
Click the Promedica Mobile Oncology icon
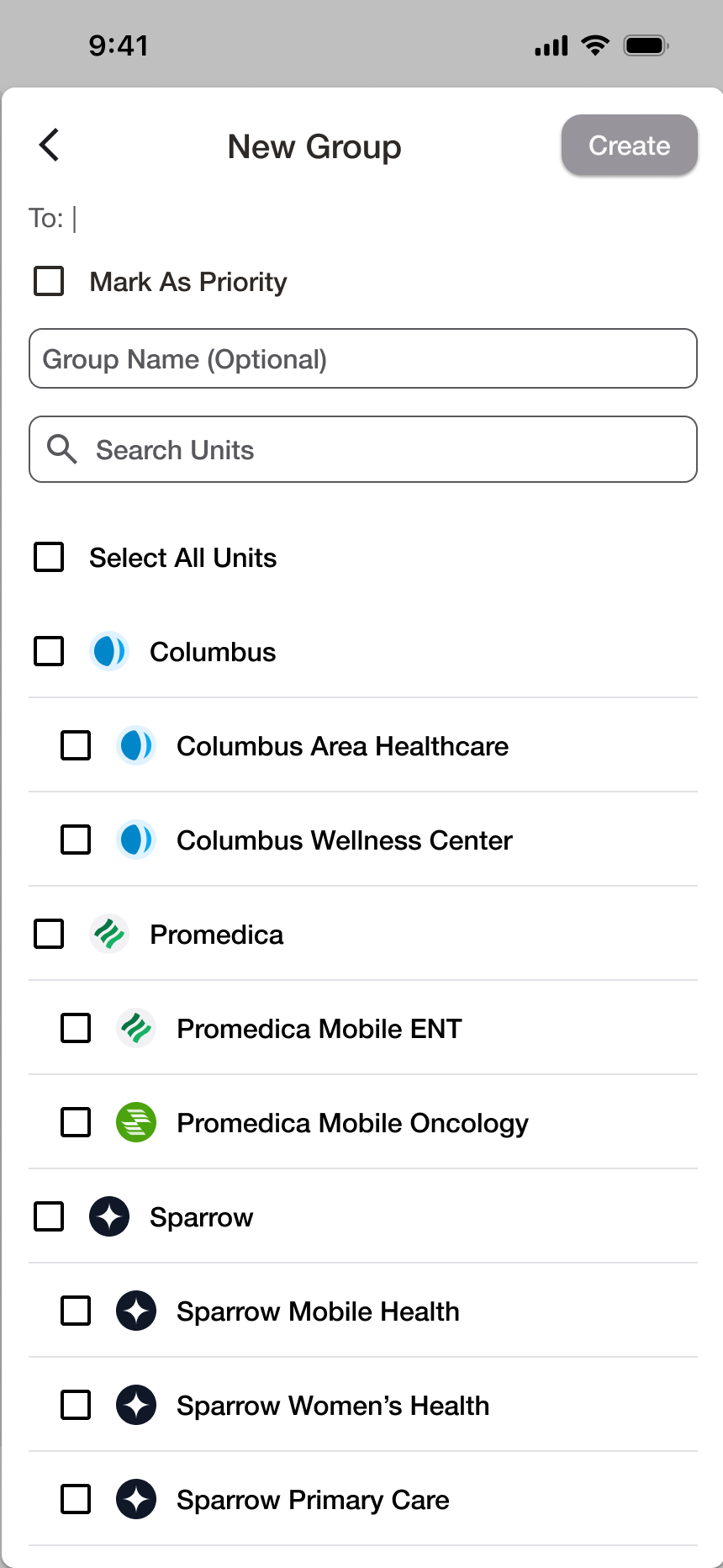pyautogui.click(x=135, y=1122)
